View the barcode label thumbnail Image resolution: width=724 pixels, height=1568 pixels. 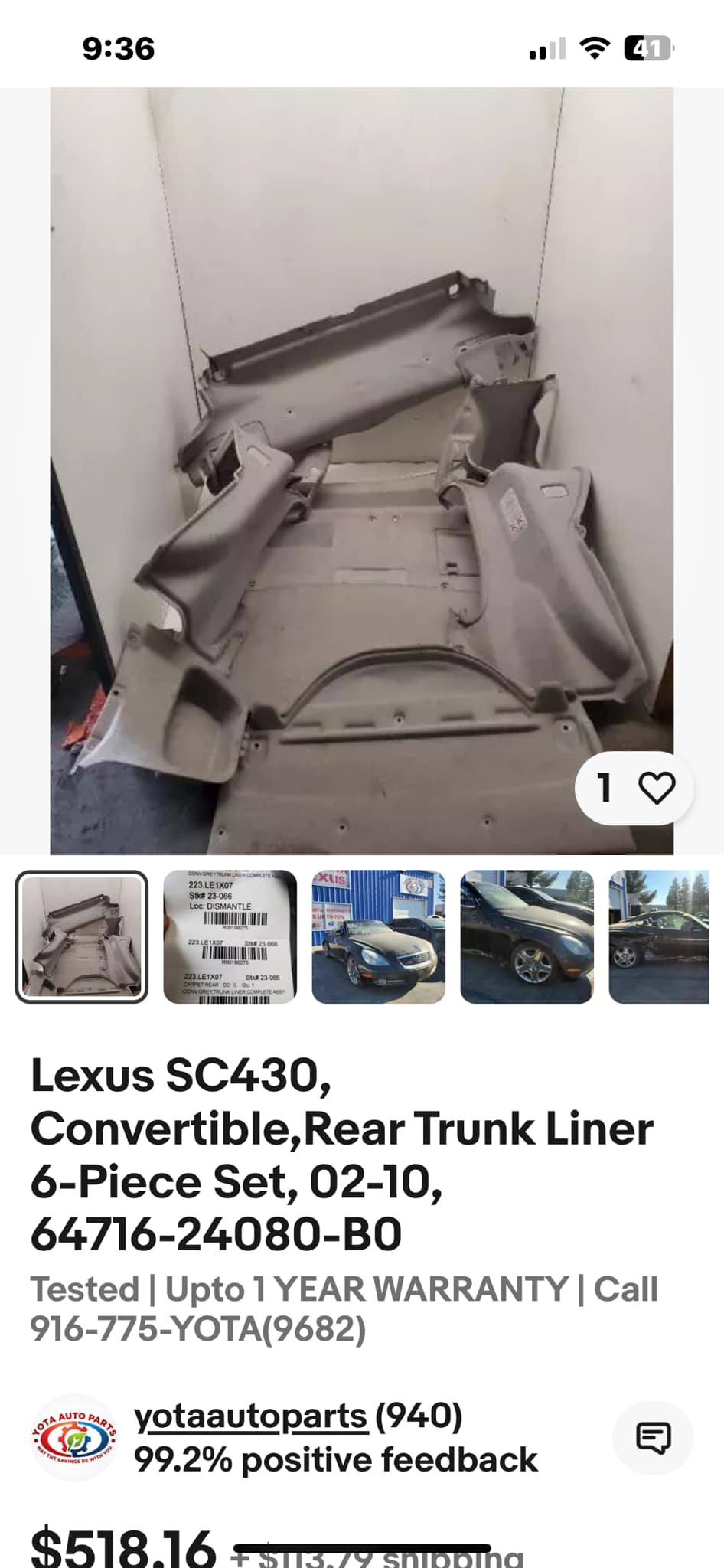click(x=230, y=936)
